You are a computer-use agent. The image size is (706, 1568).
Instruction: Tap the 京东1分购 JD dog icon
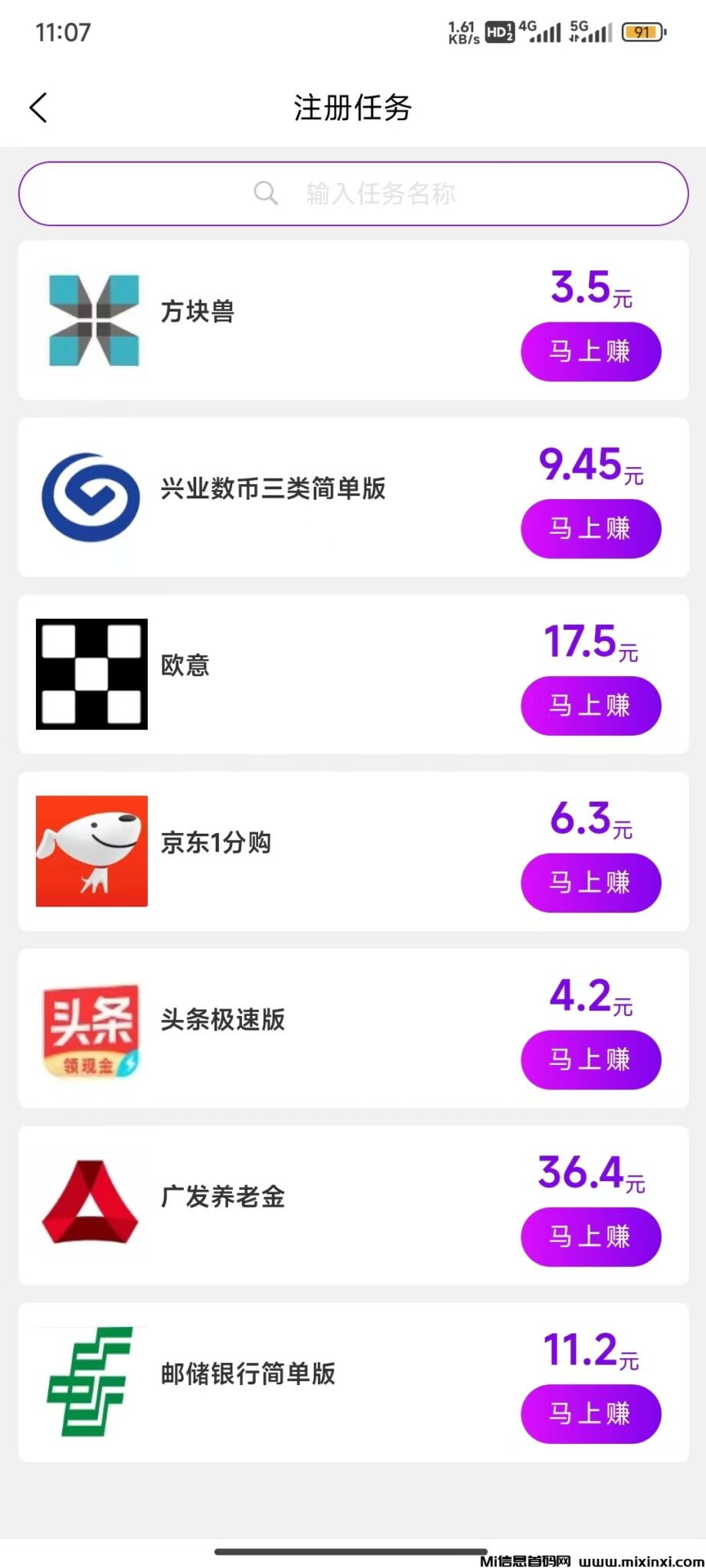(90, 851)
